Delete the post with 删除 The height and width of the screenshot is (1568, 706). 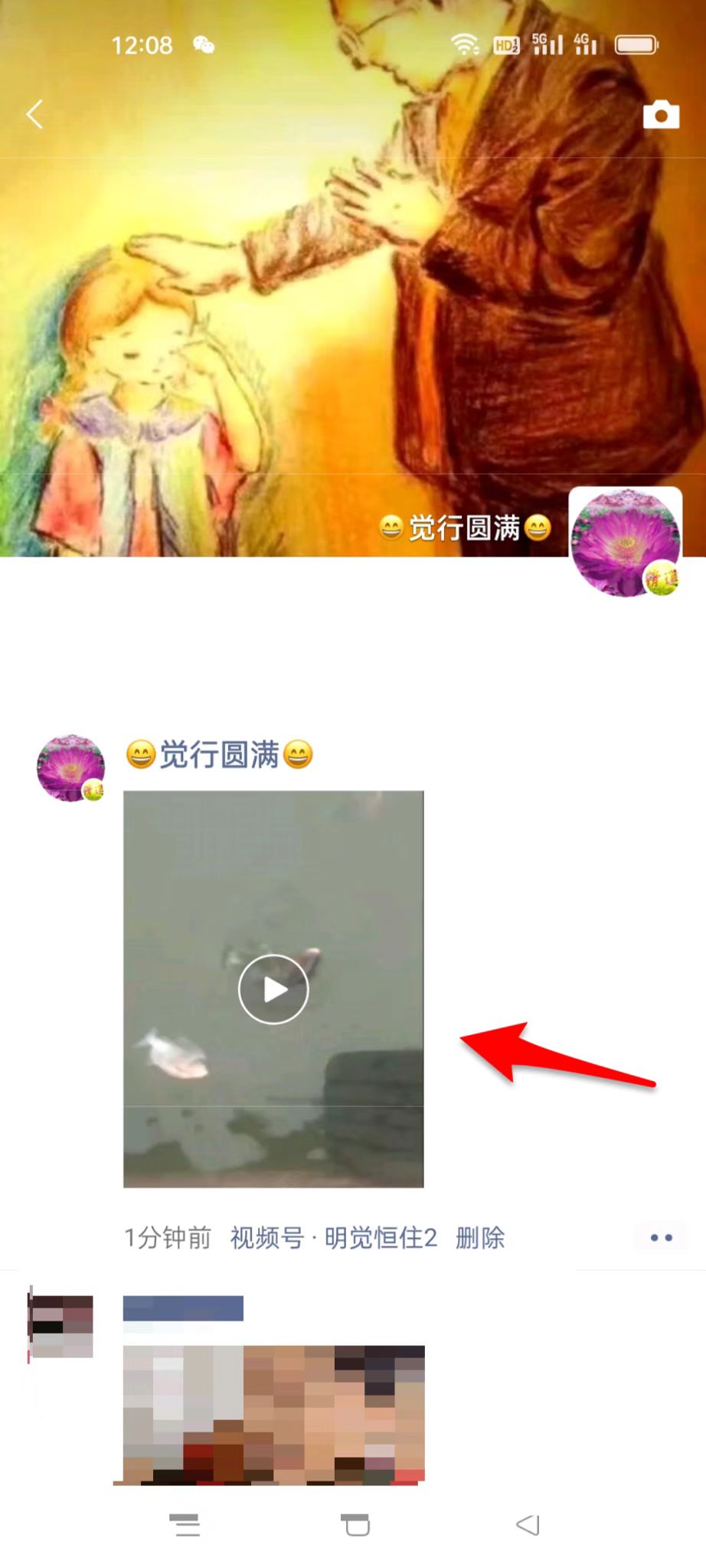(480, 1237)
